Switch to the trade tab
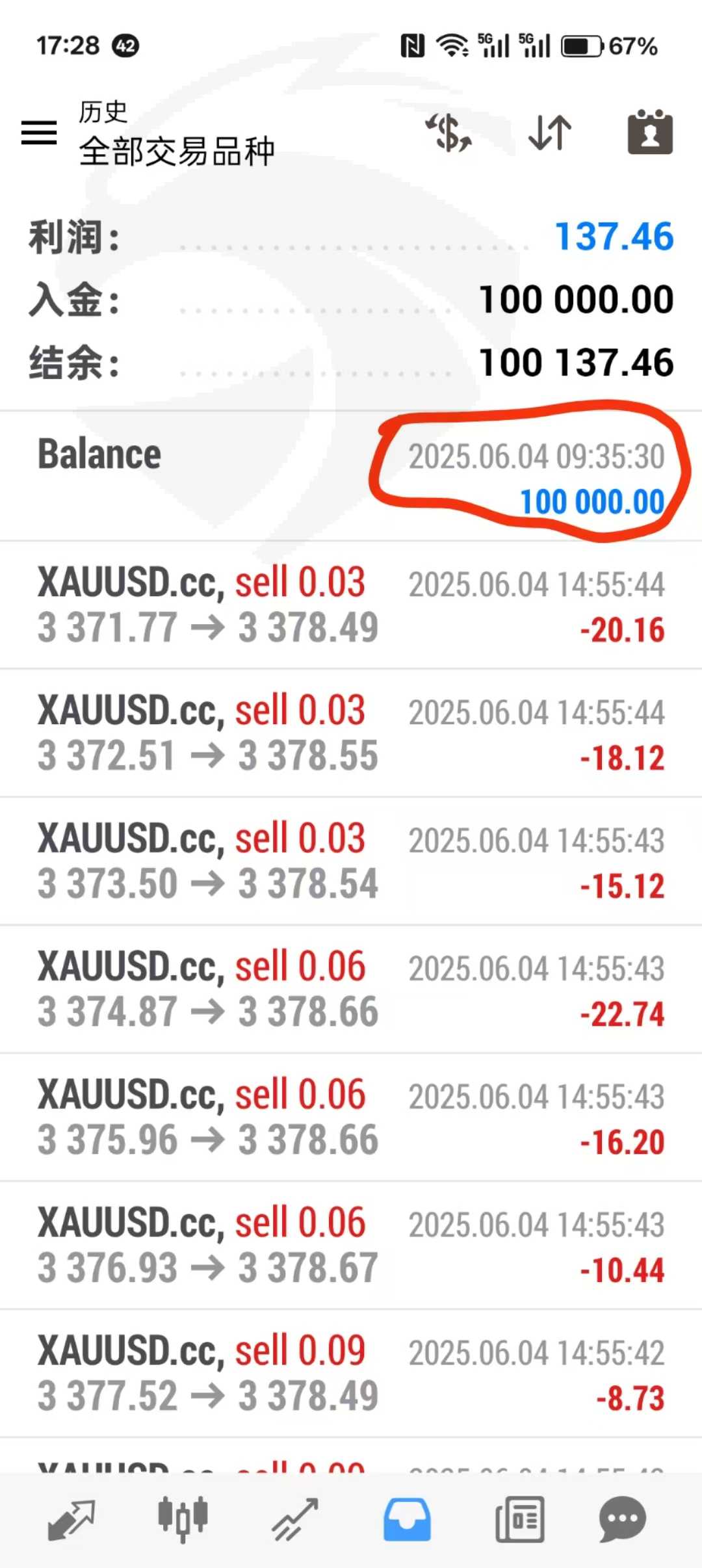The width and height of the screenshot is (702, 1568). [295, 1520]
